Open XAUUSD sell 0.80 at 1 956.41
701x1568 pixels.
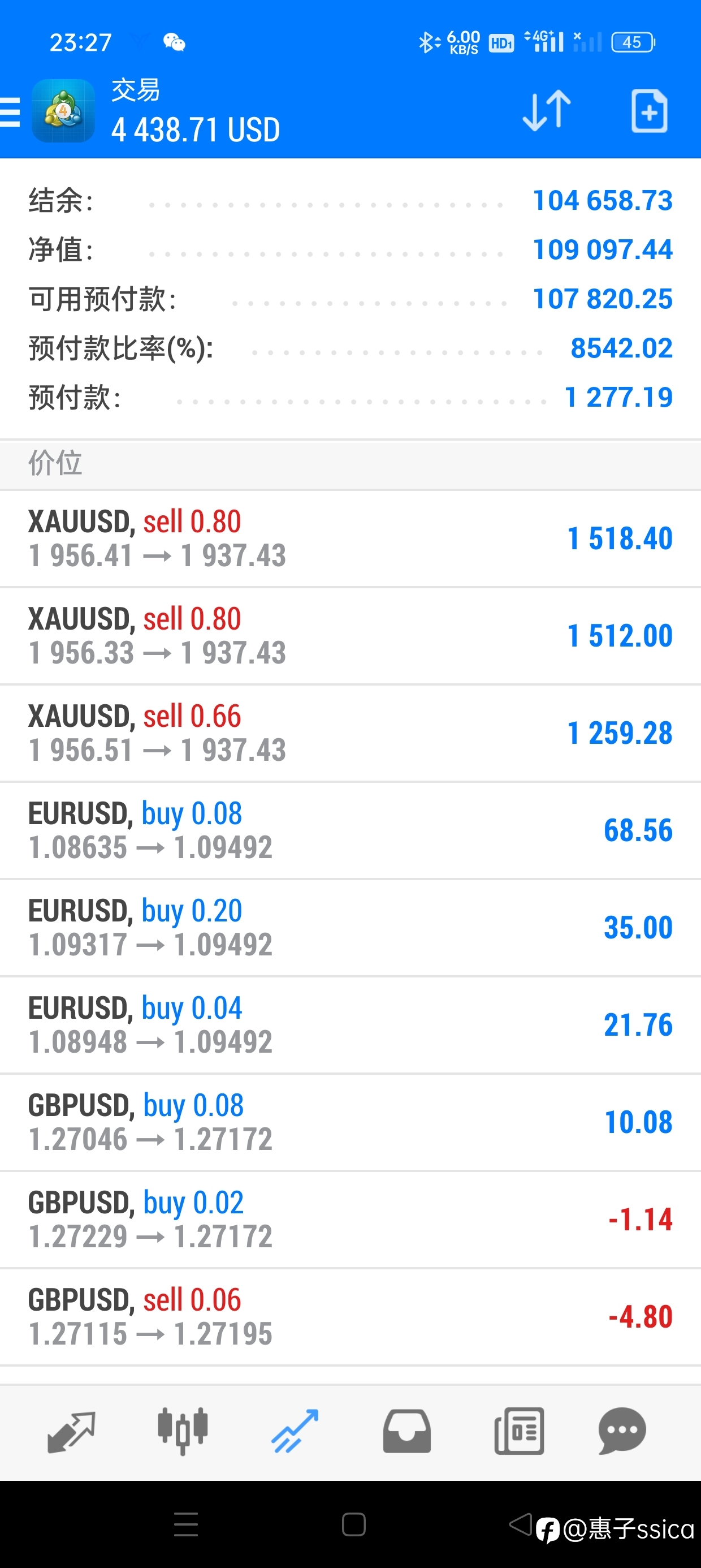coord(350,539)
